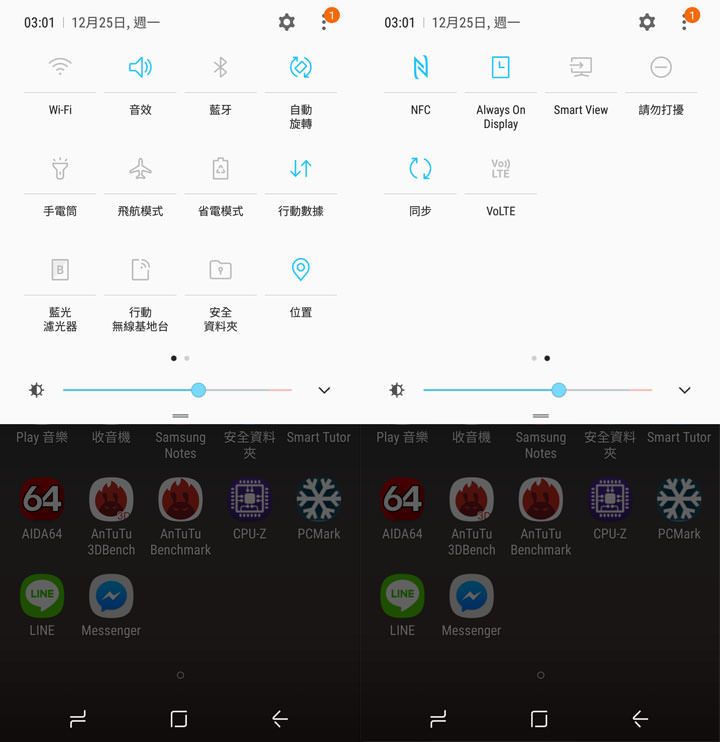Image resolution: width=720 pixels, height=742 pixels.
Task: Turn off 行動數據 mobile data
Action: [x=301, y=169]
